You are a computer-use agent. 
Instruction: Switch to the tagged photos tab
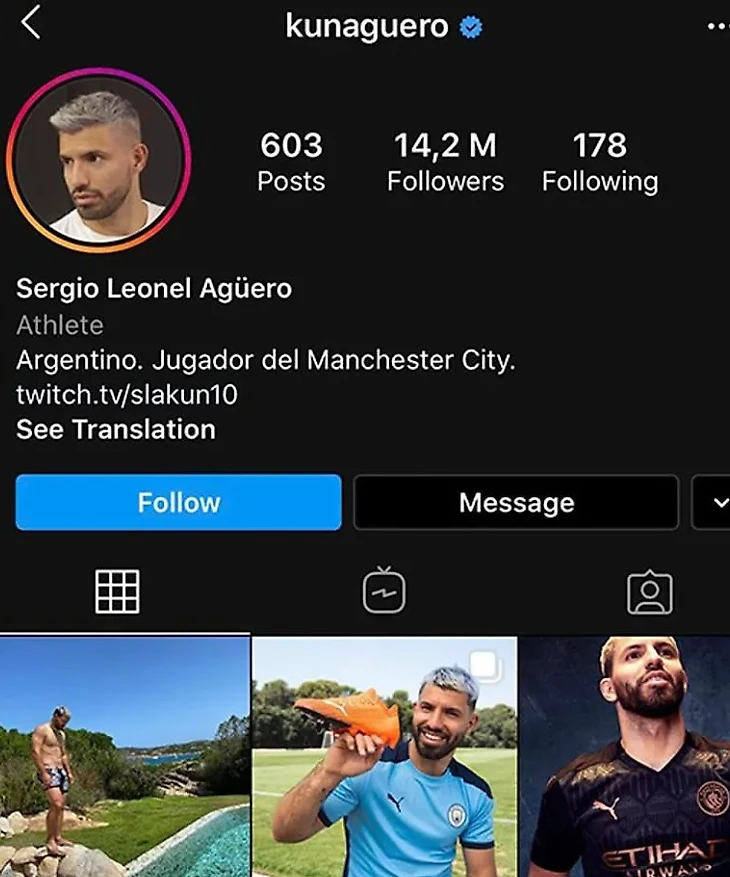click(x=649, y=592)
